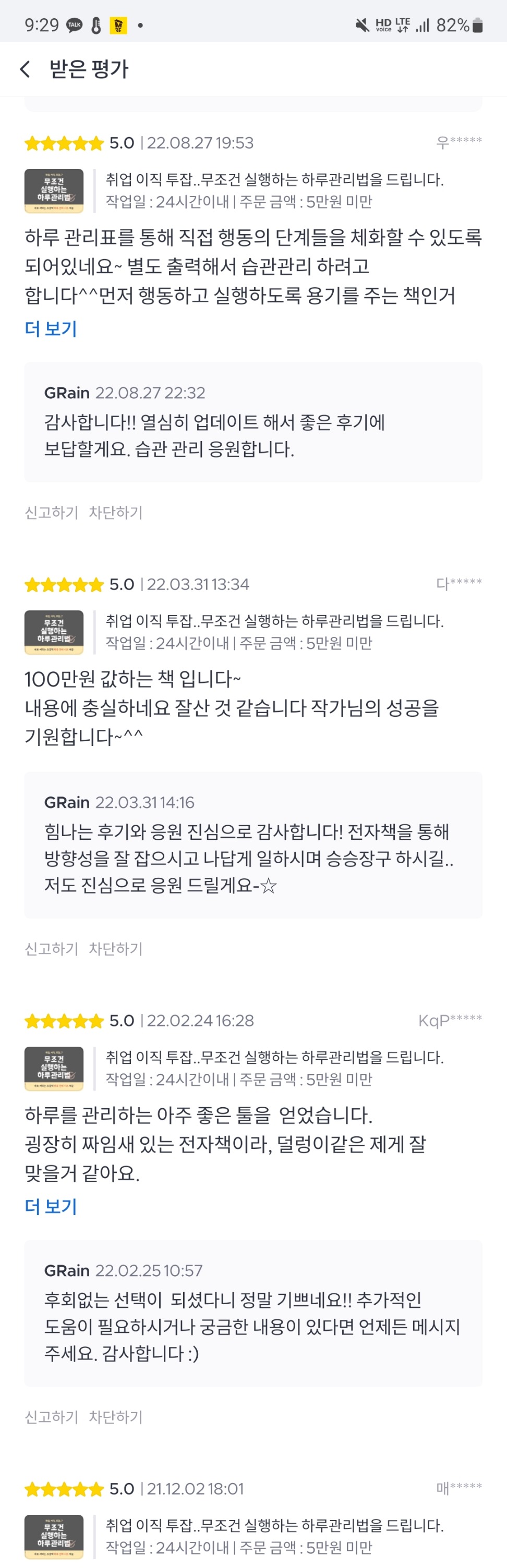This screenshot has width=507, height=1568.
Task: Open the service thumbnail in the 22.03.31 review
Action: pos(54,632)
